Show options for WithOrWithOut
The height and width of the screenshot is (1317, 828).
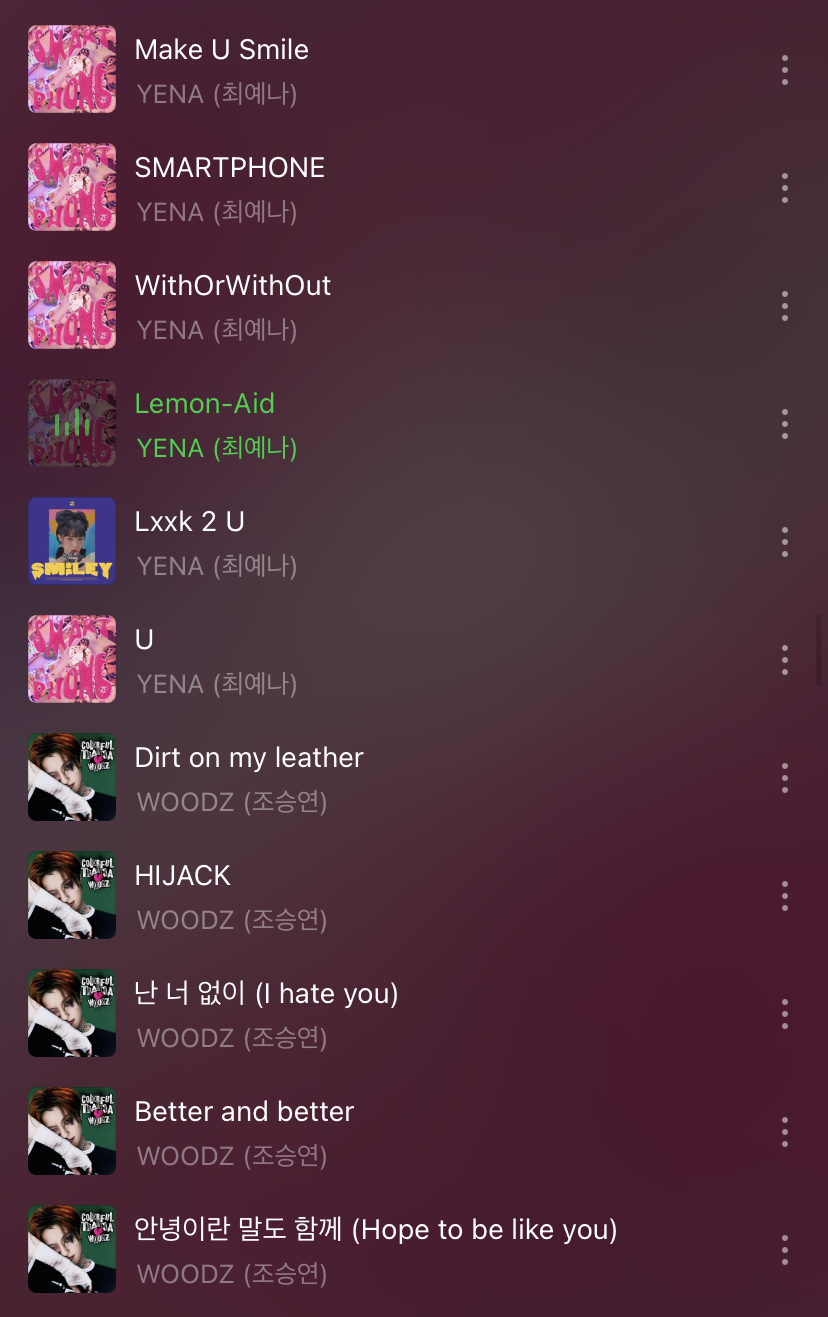click(785, 306)
